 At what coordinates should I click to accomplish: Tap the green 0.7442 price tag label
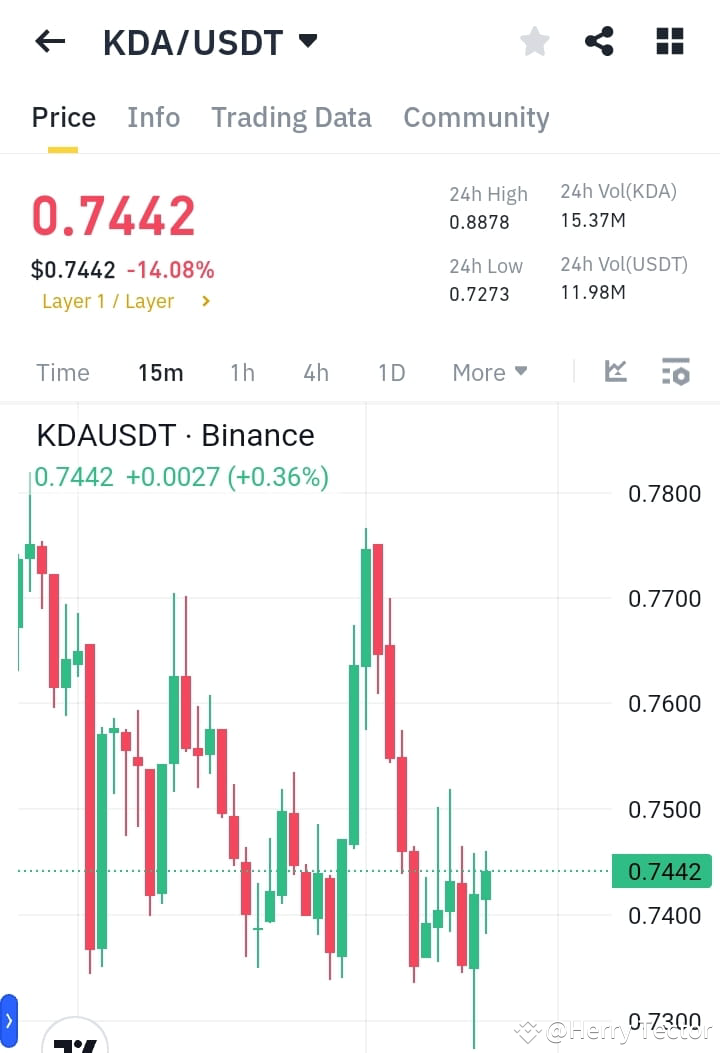661,871
